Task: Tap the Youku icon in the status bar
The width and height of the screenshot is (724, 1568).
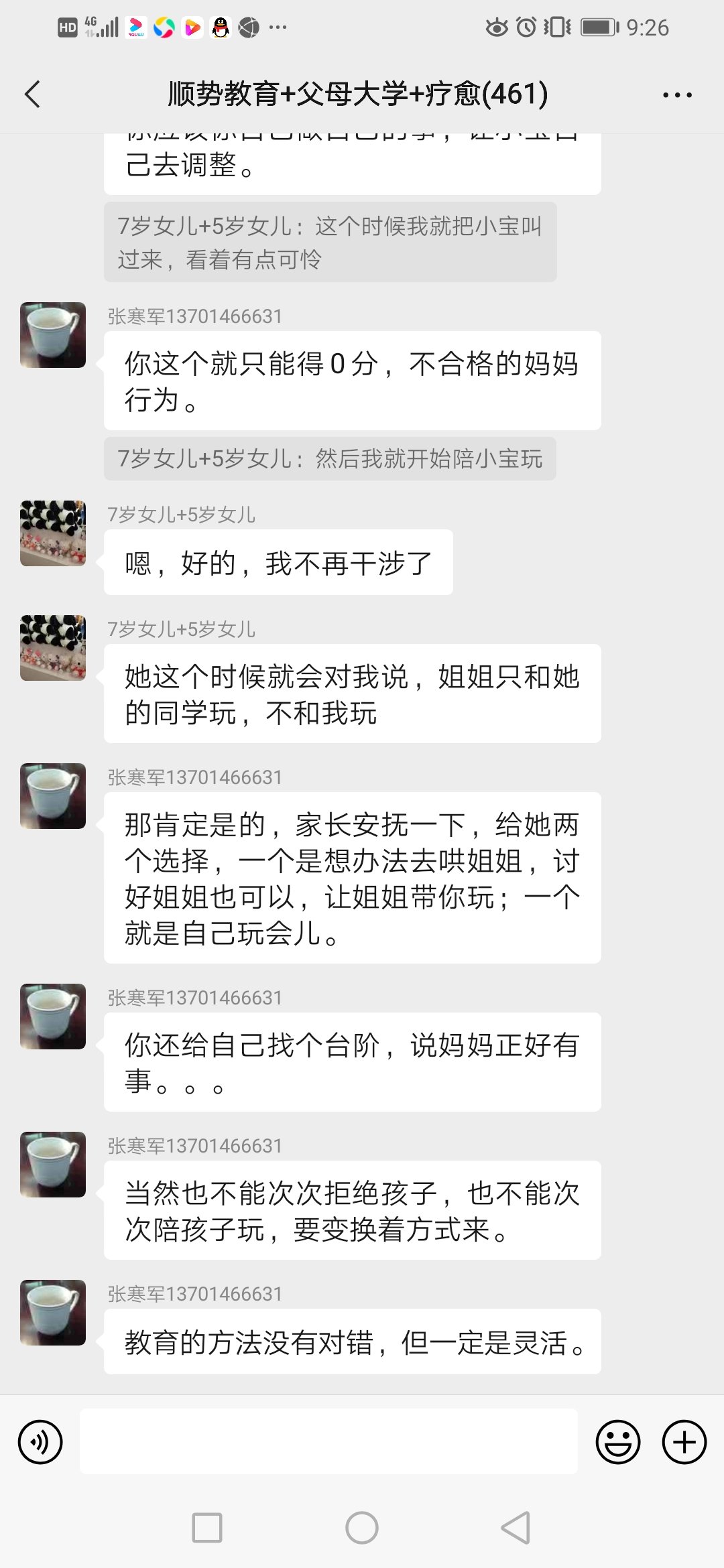Action: (136, 27)
